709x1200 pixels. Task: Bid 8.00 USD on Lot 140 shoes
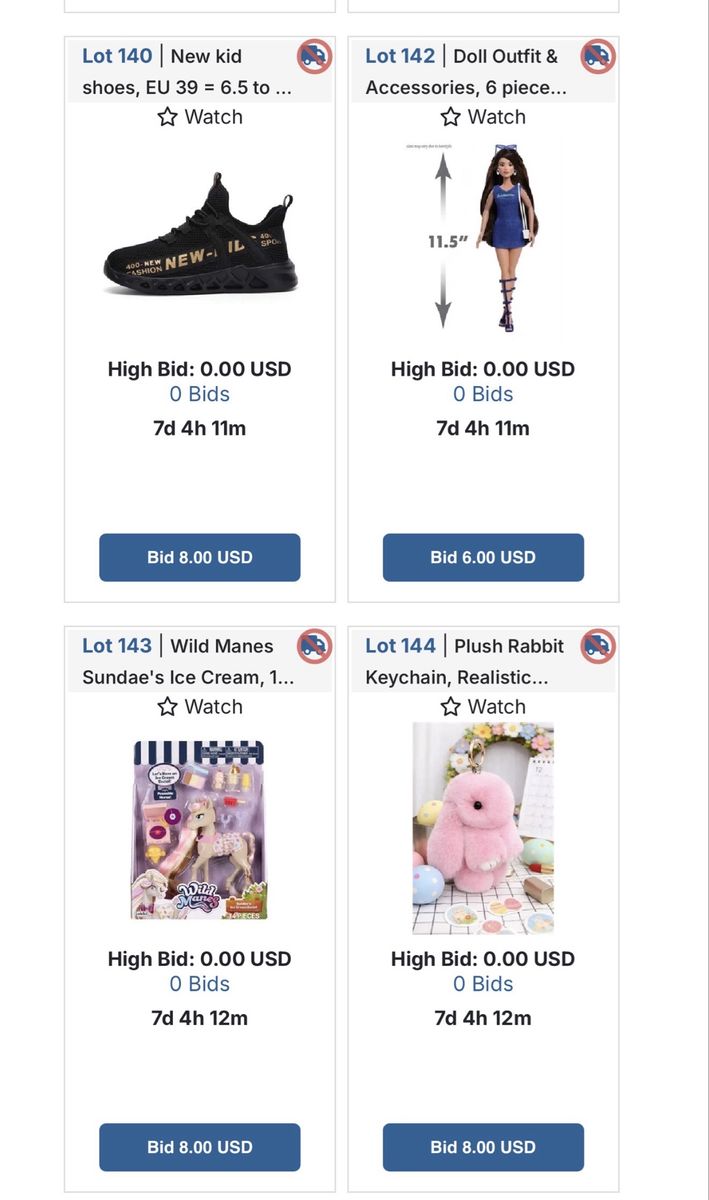click(x=199, y=557)
